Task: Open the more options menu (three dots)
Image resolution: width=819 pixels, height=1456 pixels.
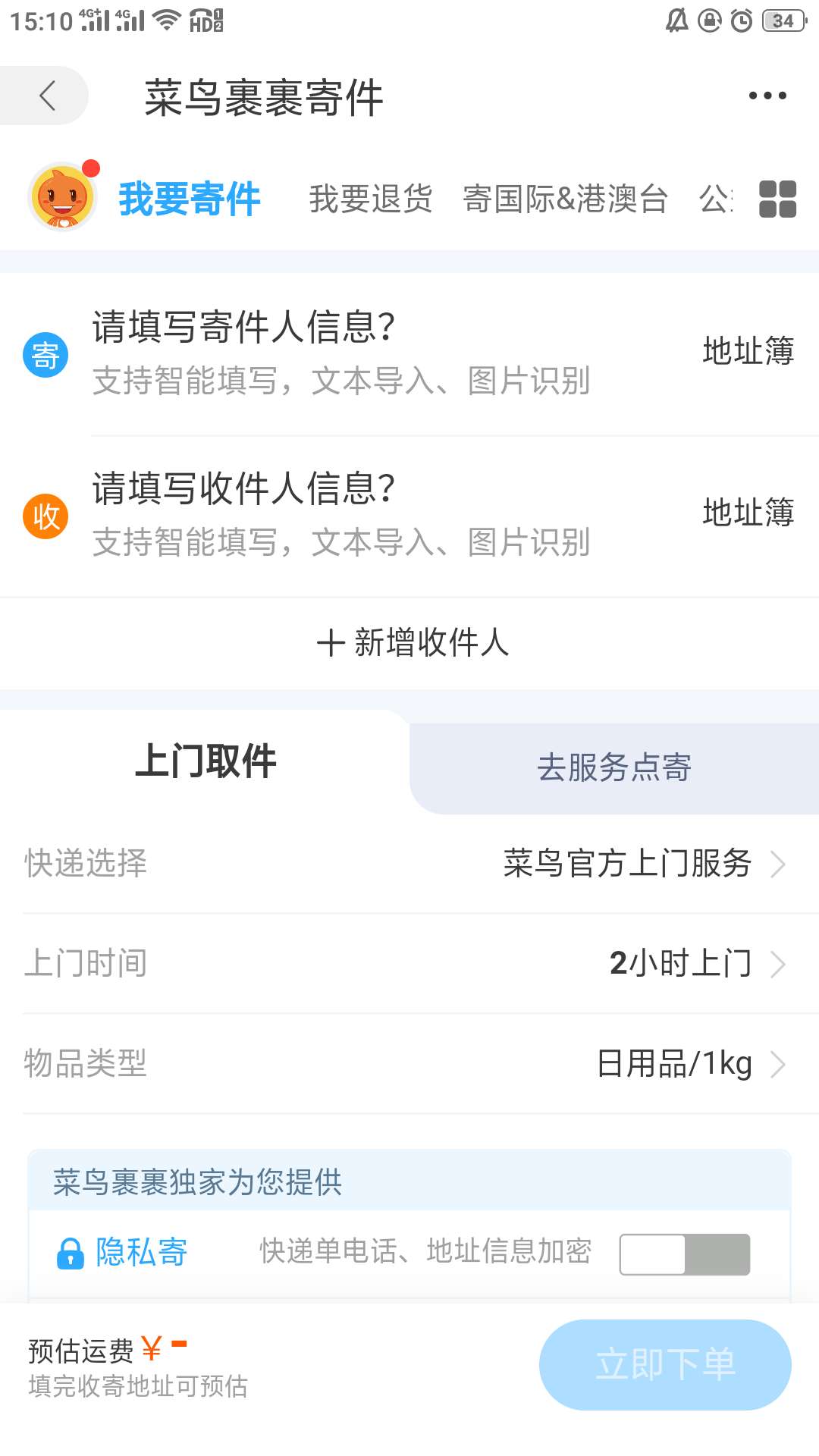Action: [767, 94]
